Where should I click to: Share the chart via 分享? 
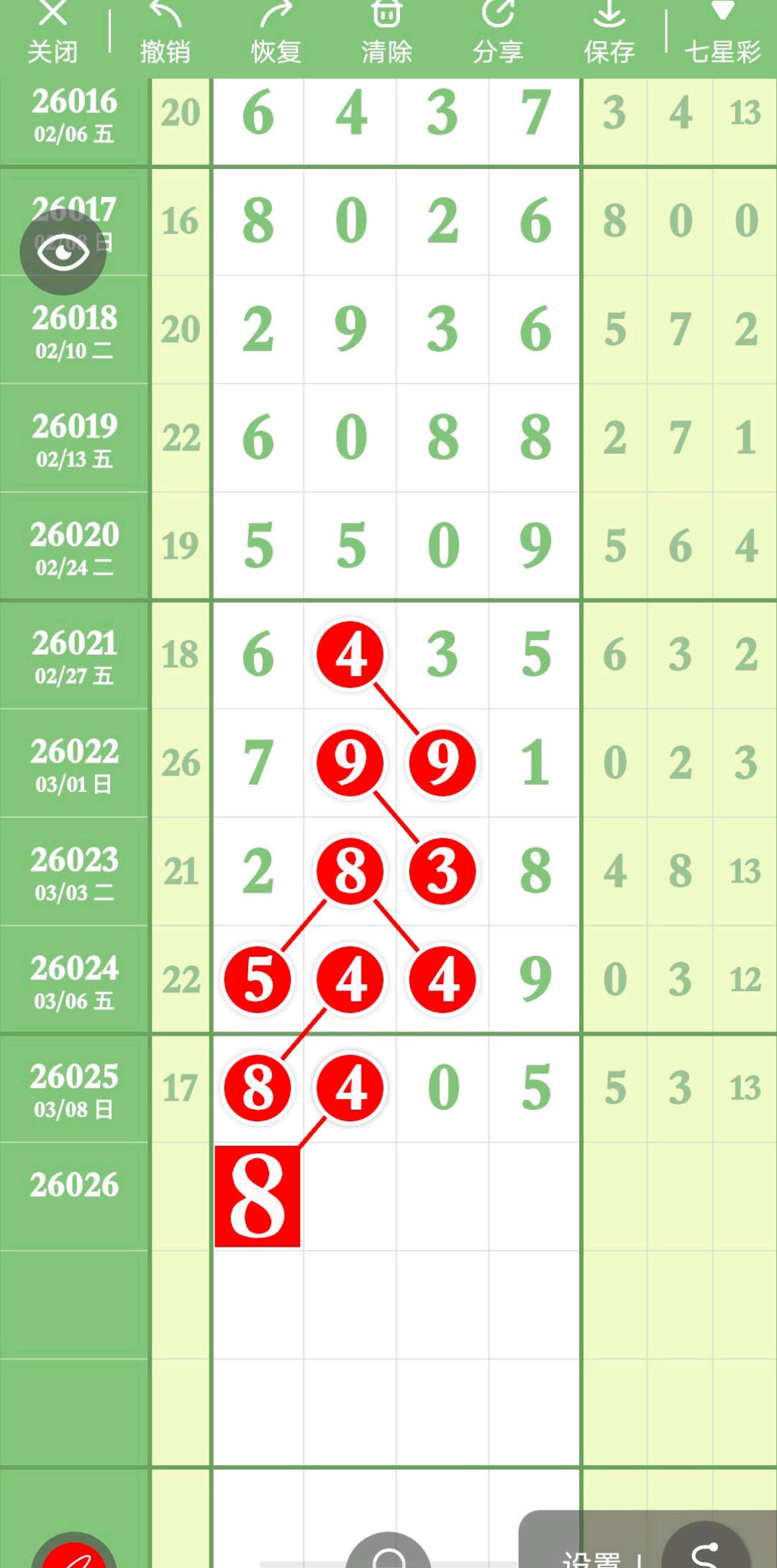coord(497,32)
